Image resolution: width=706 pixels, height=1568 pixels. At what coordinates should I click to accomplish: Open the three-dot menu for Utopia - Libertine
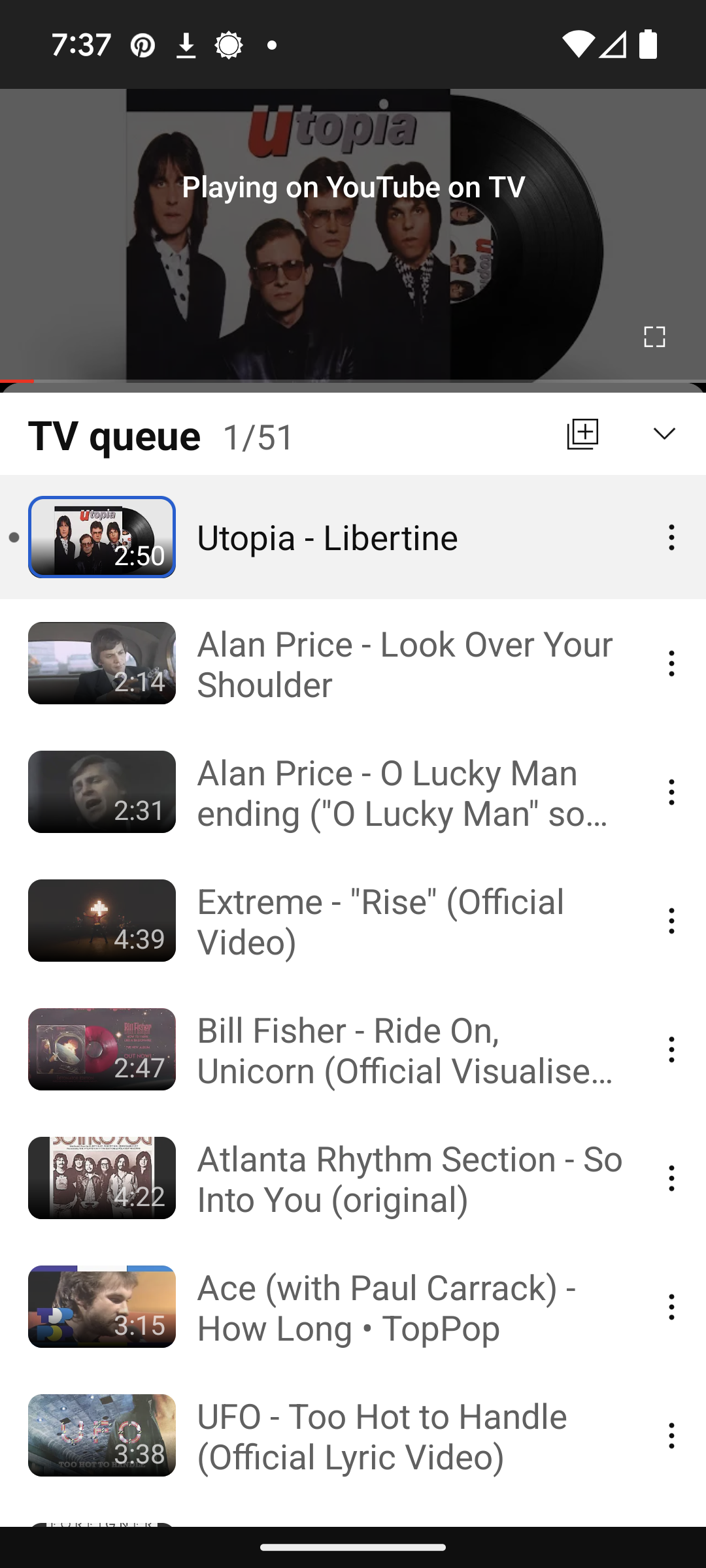pyautogui.click(x=672, y=537)
